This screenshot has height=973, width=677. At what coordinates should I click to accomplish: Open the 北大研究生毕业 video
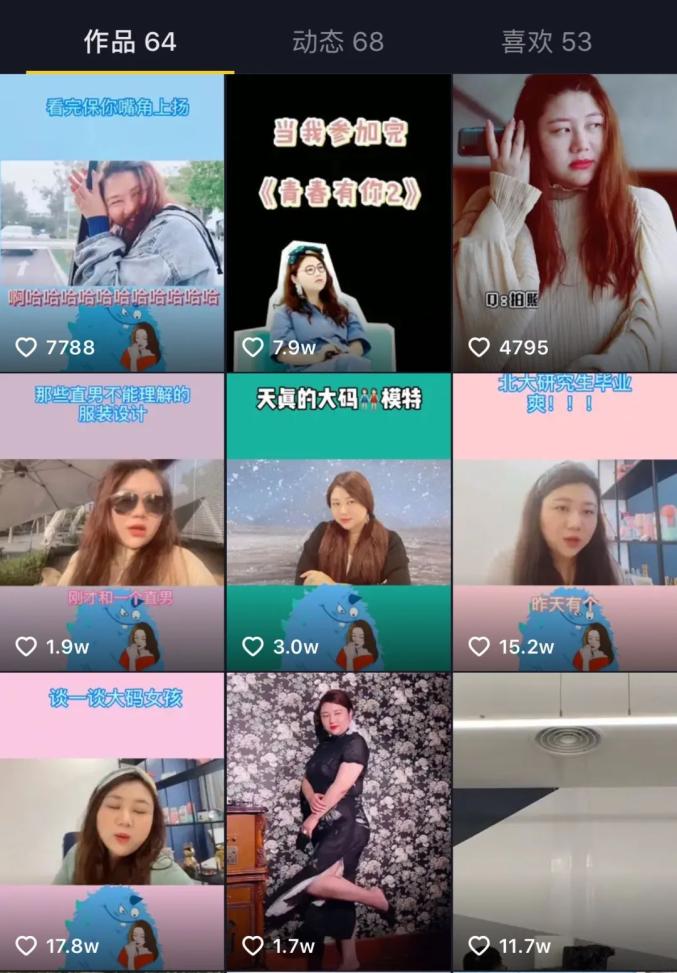[x=565, y=522]
